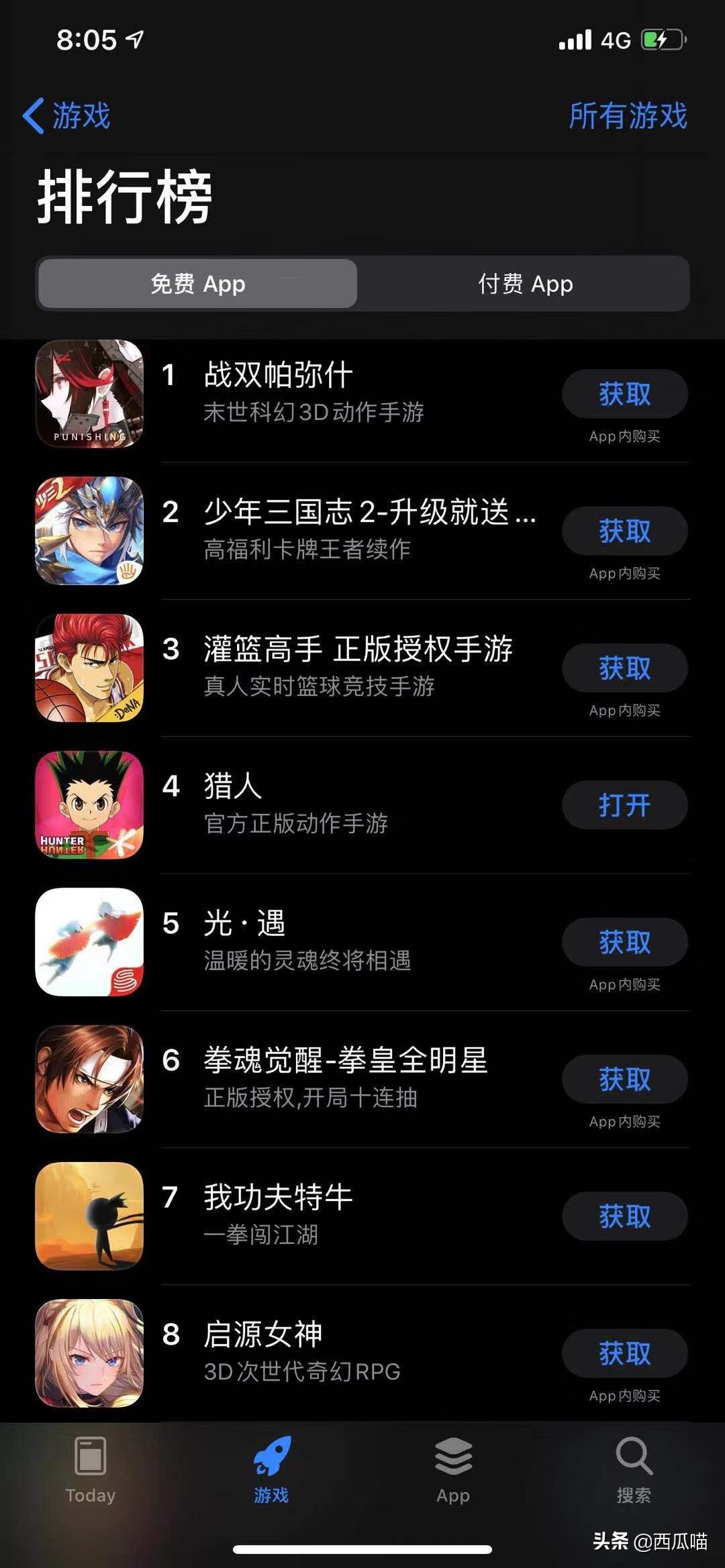
Task: Tap the 猎人 Hunter app icon
Action: [x=91, y=806]
